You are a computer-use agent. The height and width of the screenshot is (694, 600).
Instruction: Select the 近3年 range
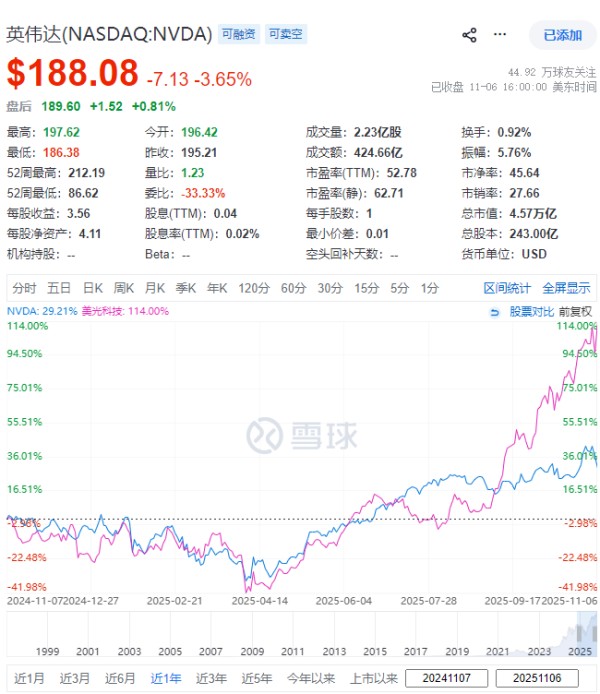coord(211,676)
